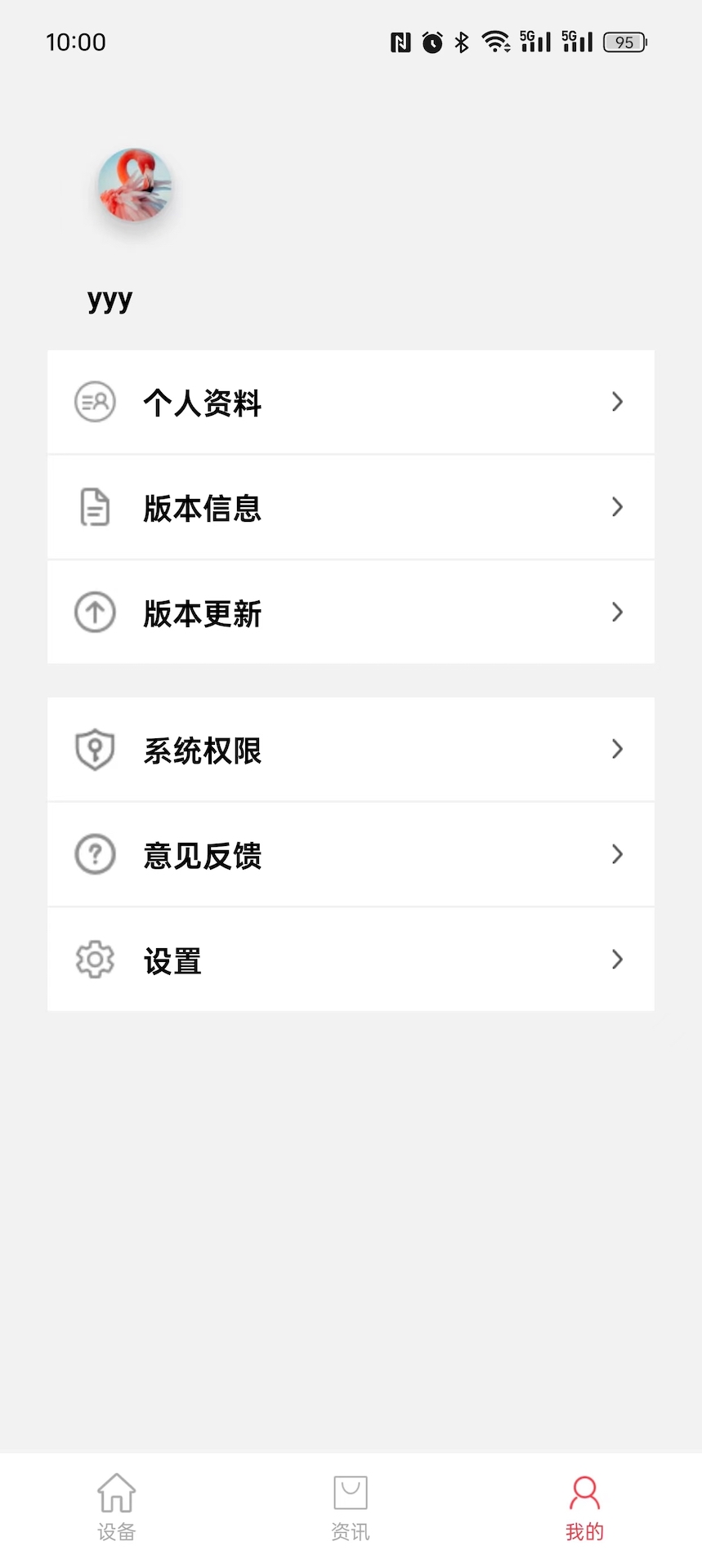Viewport: 702px width, 1568px height.
Task: Expand the 版本信息 row chevron
Action: point(617,506)
